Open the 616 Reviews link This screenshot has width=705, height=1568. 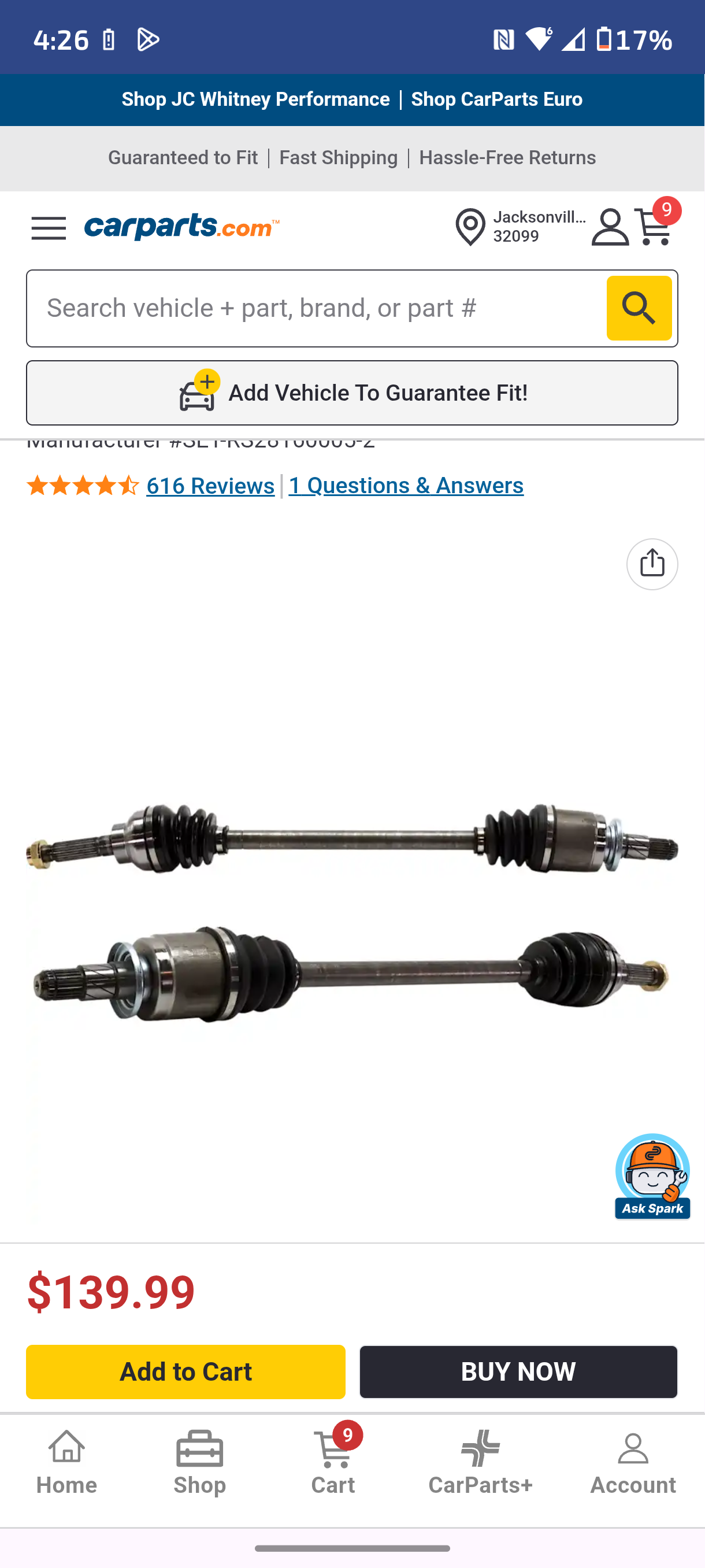210,486
